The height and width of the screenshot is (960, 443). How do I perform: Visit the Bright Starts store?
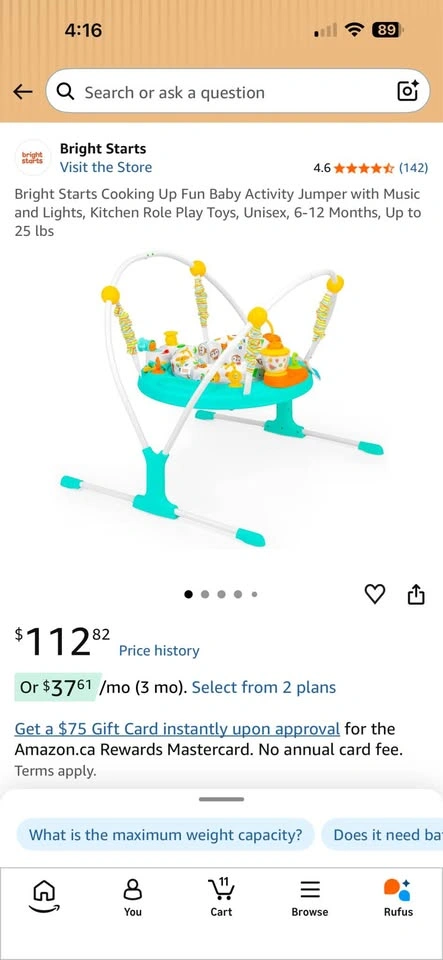pos(106,167)
